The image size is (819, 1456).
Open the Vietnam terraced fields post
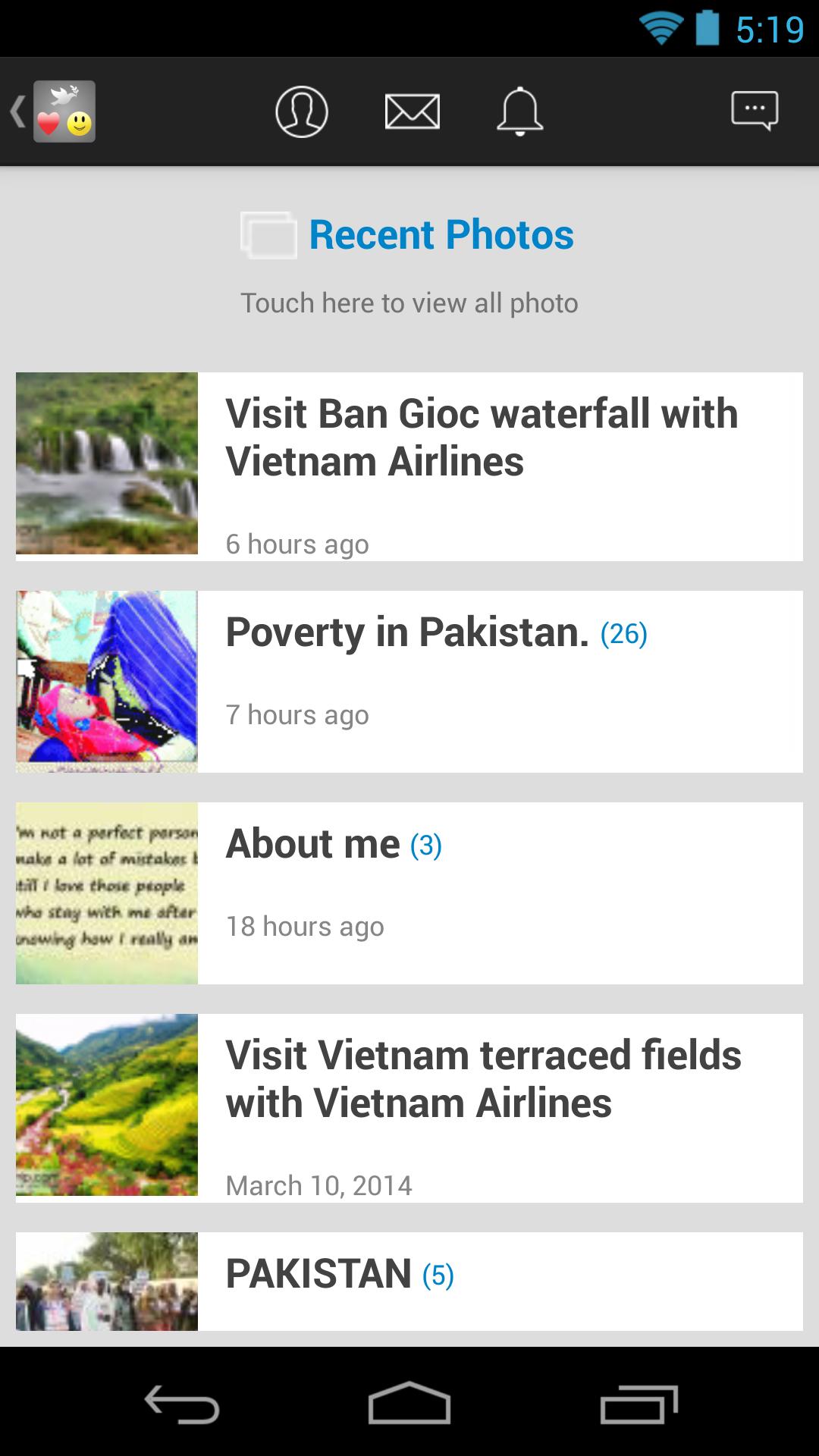(409, 1107)
